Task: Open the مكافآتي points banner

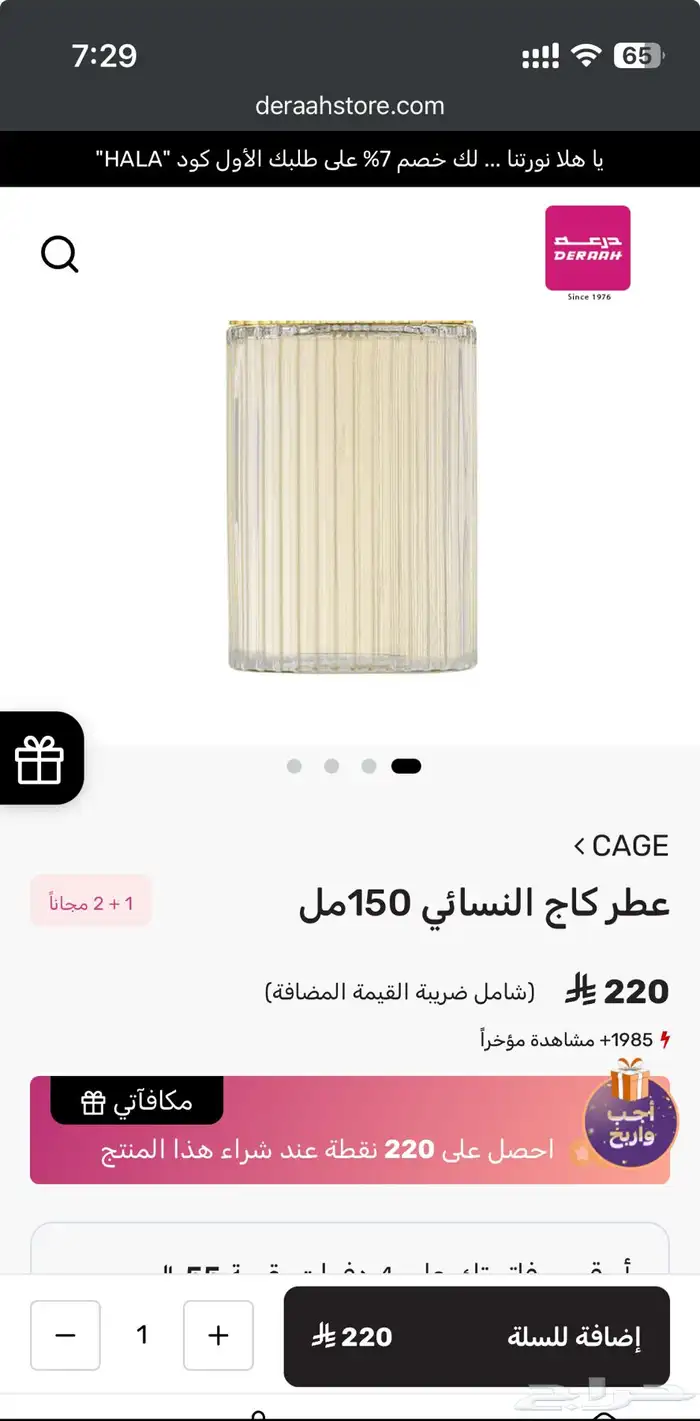Action: [350, 1130]
